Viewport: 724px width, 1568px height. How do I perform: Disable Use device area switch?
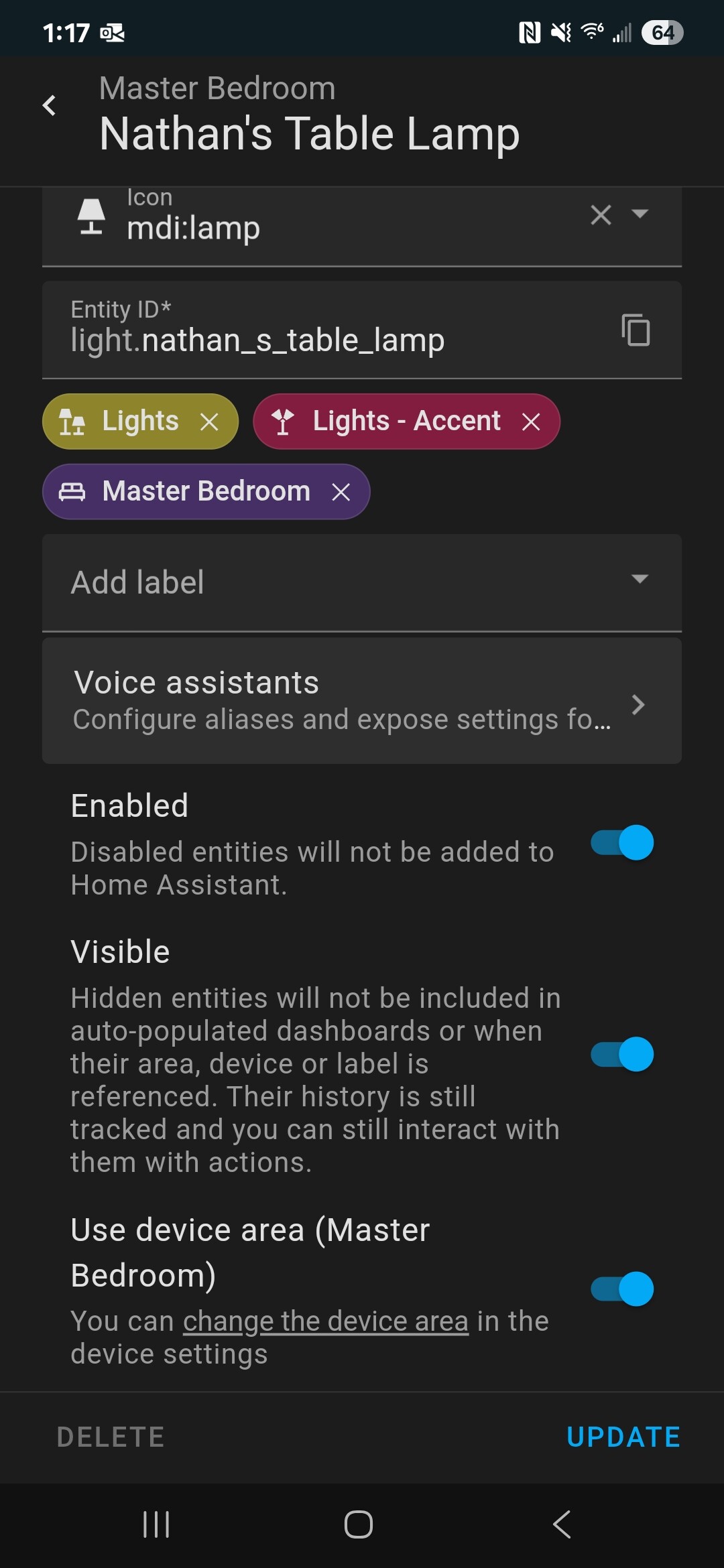coord(621,1289)
